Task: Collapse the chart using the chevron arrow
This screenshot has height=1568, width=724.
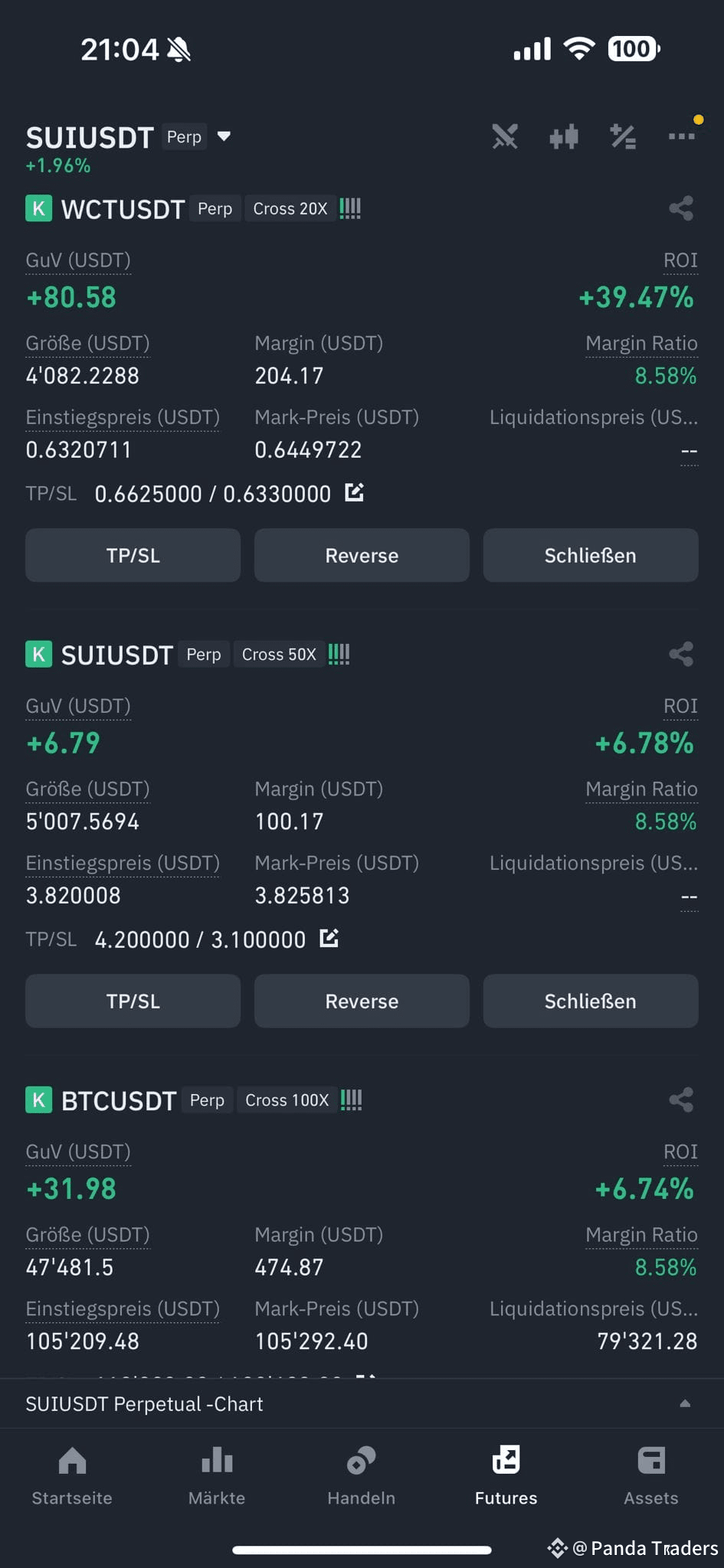Action: (x=685, y=1403)
